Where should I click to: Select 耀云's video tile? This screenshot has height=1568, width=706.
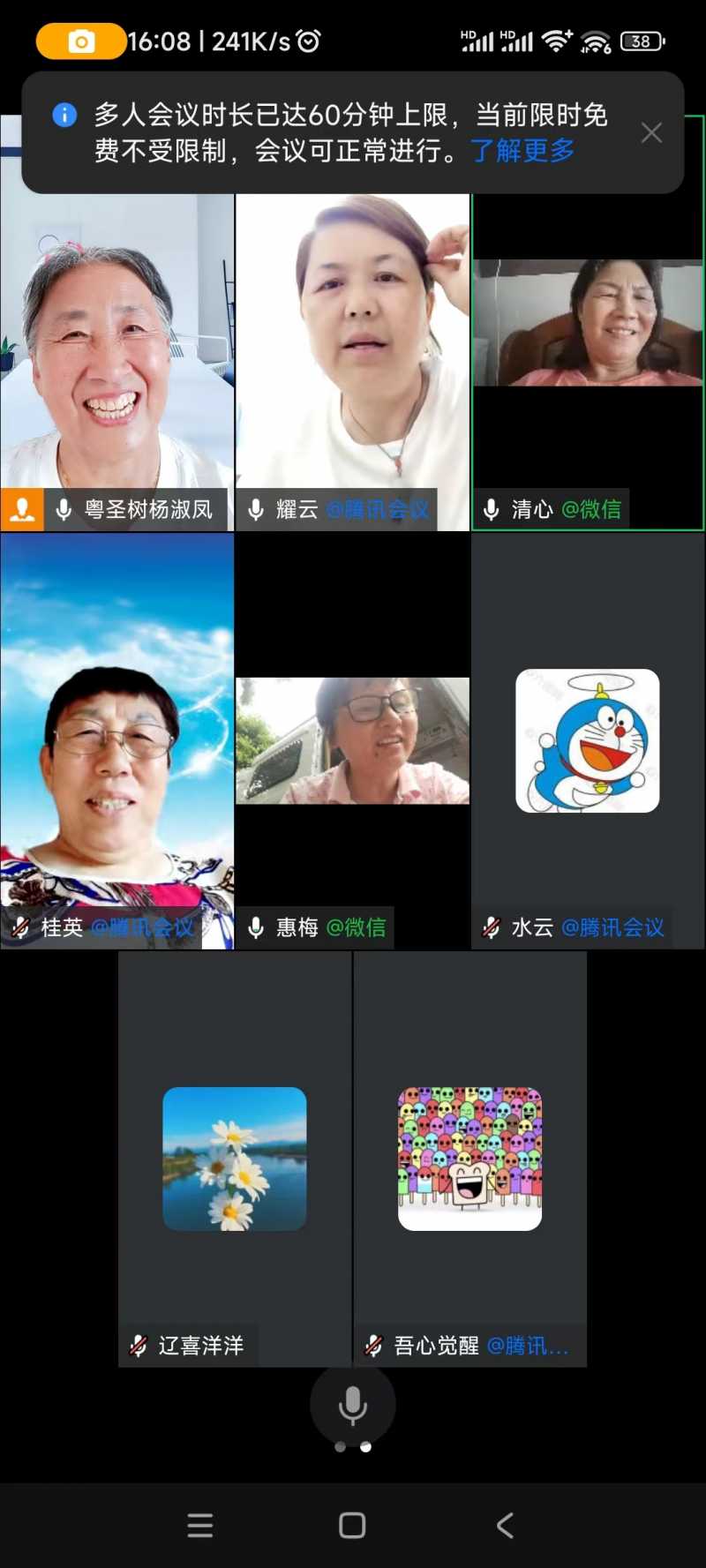coord(352,353)
